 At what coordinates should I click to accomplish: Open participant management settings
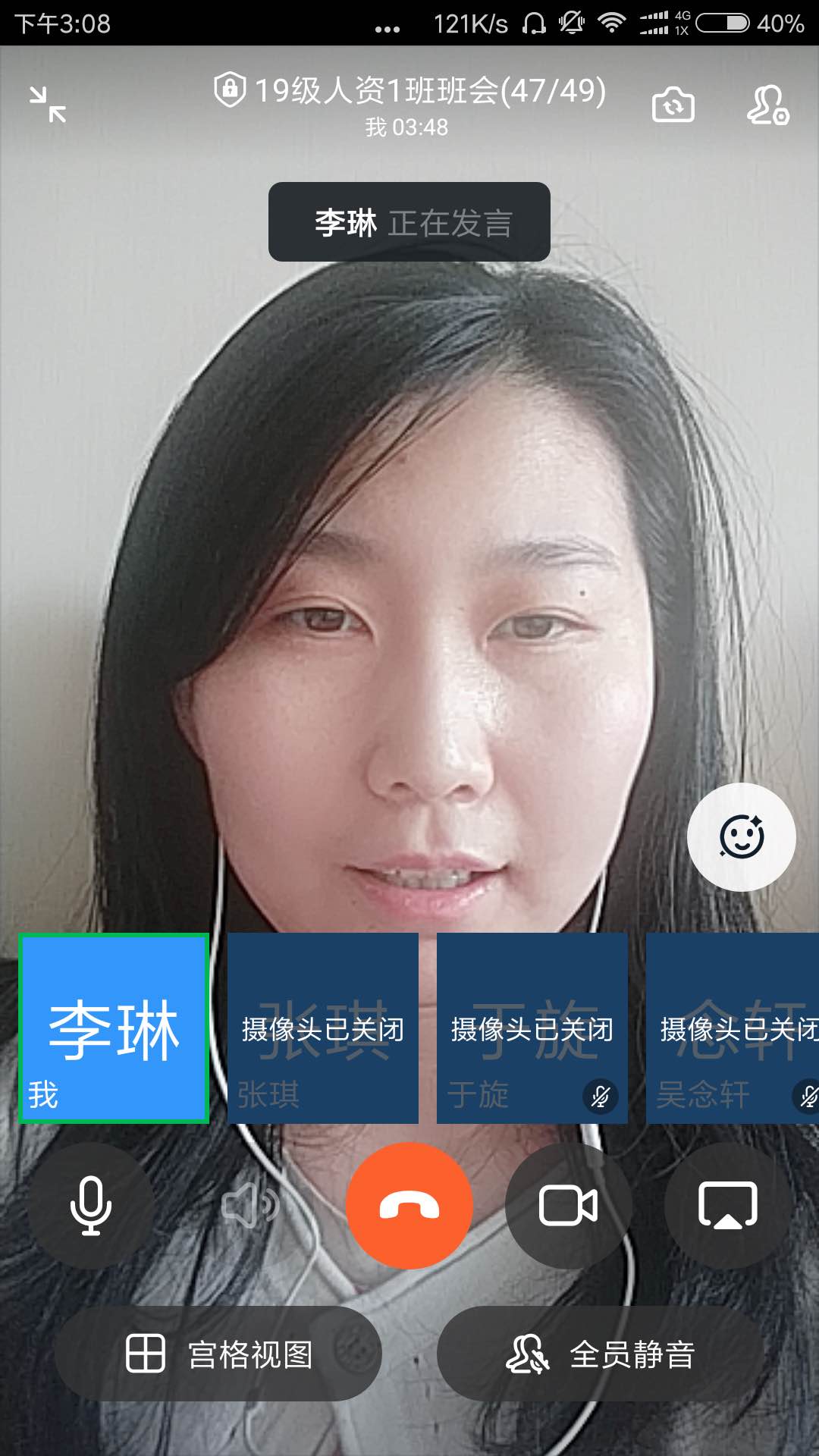click(x=767, y=105)
